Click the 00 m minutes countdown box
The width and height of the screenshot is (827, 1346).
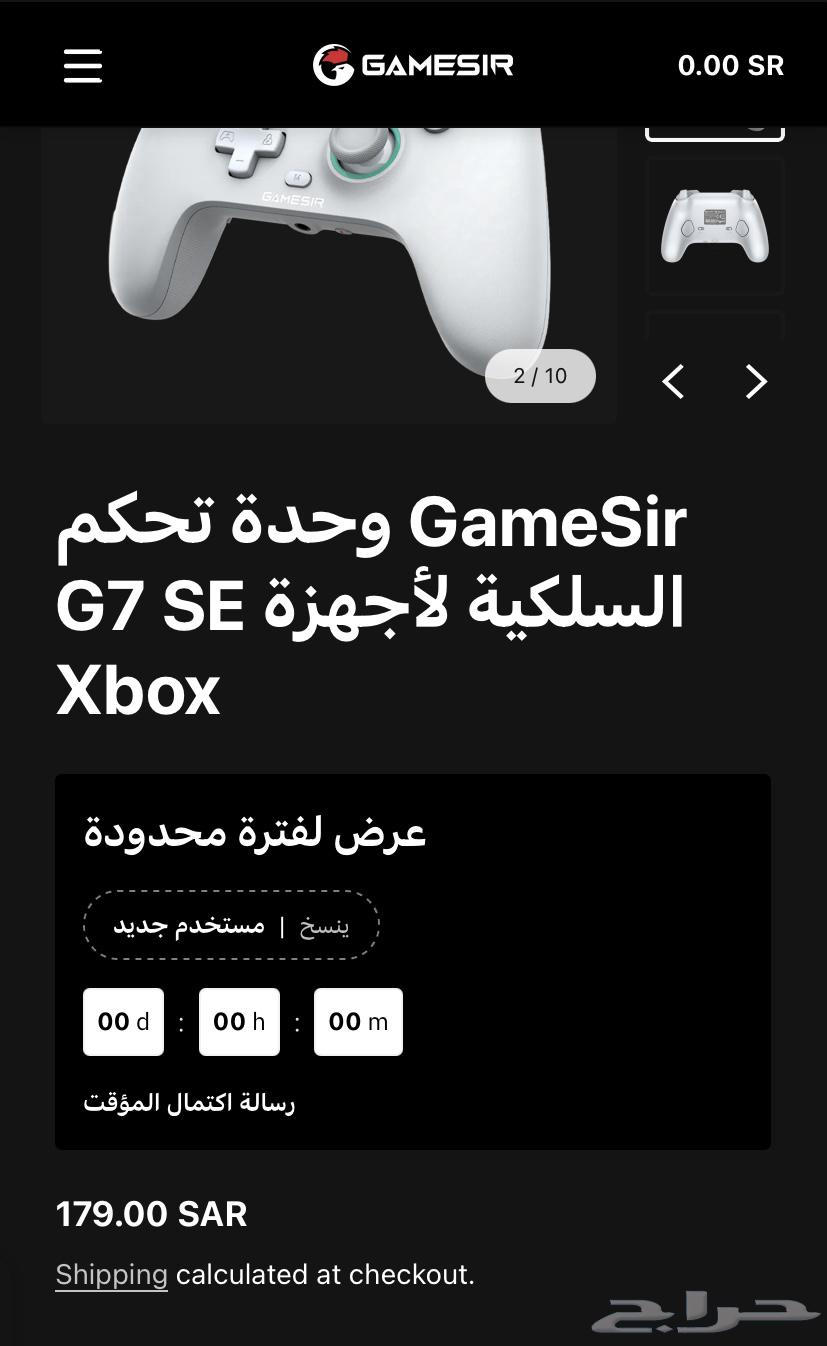tap(358, 1021)
